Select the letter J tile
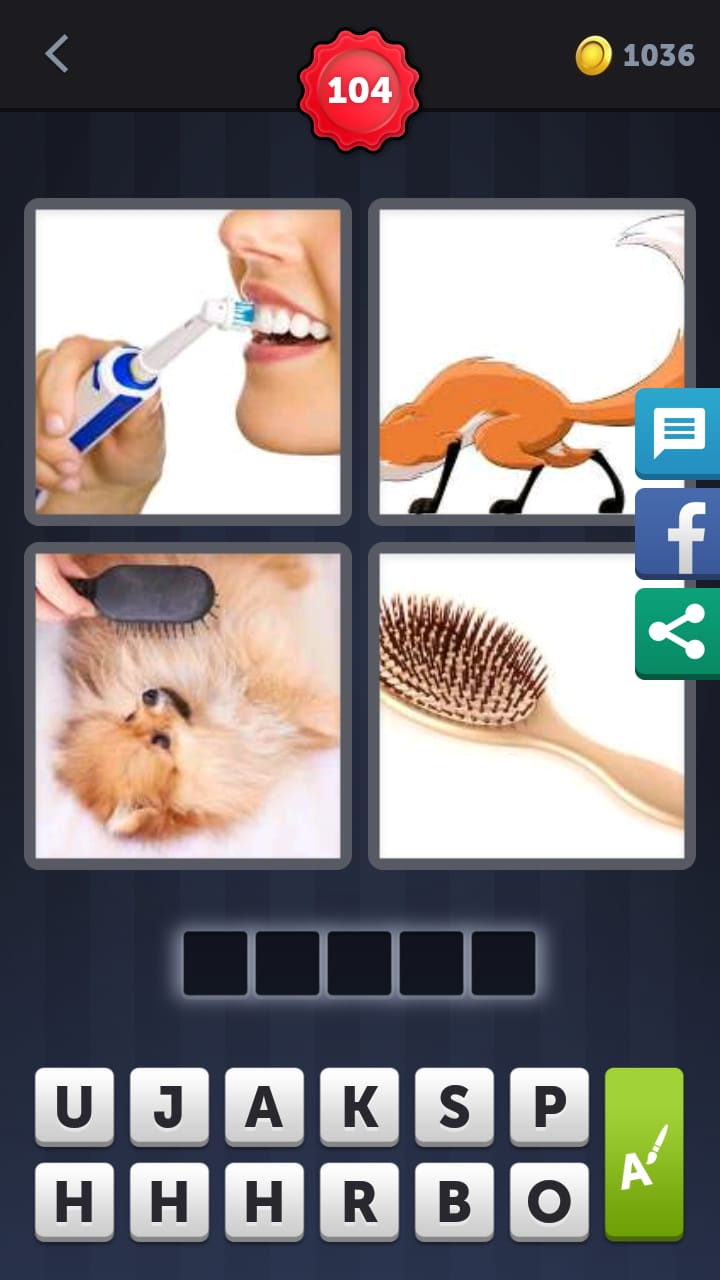This screenshot has height=1280, width=720. click(x=169, y=1106)
